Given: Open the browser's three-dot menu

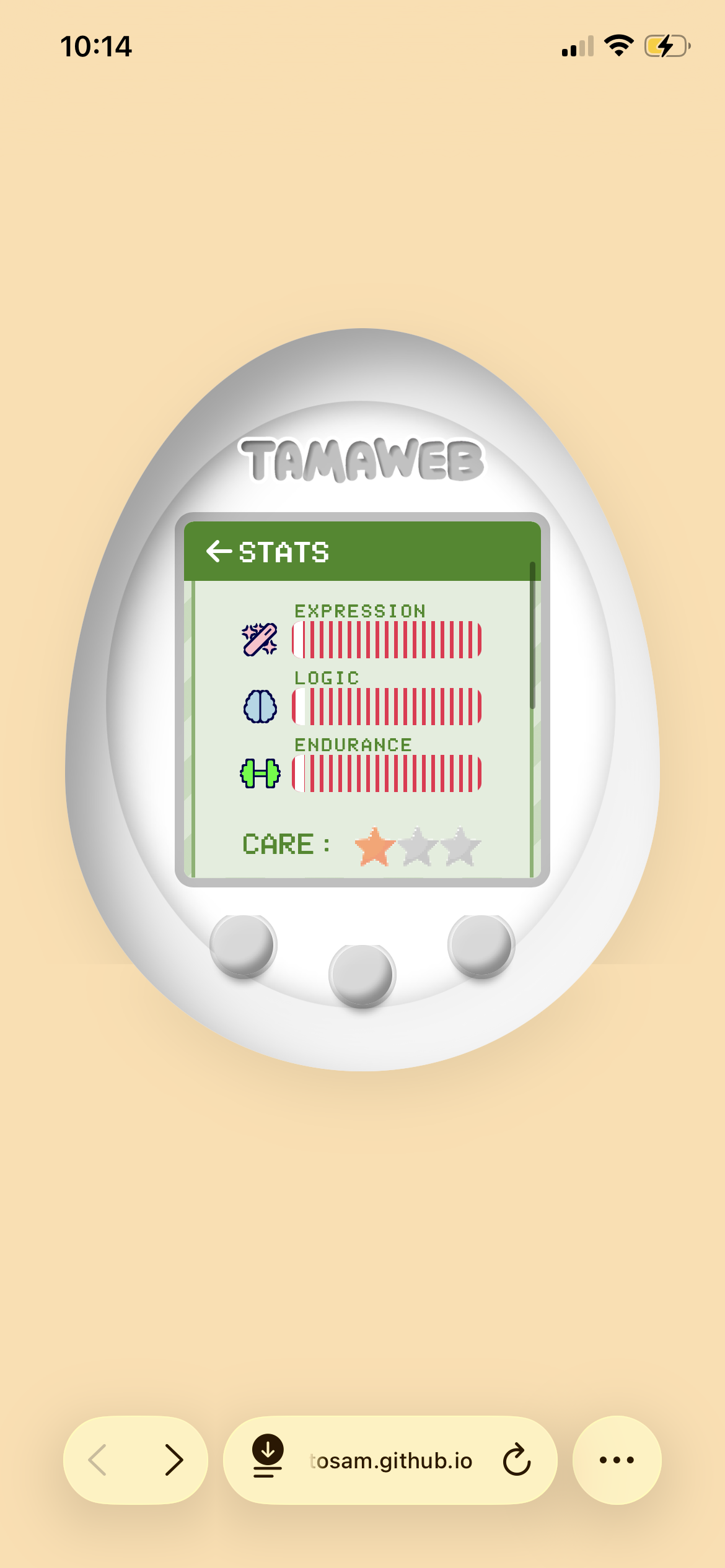Looking at the screenshot, I should [617, 1460].
